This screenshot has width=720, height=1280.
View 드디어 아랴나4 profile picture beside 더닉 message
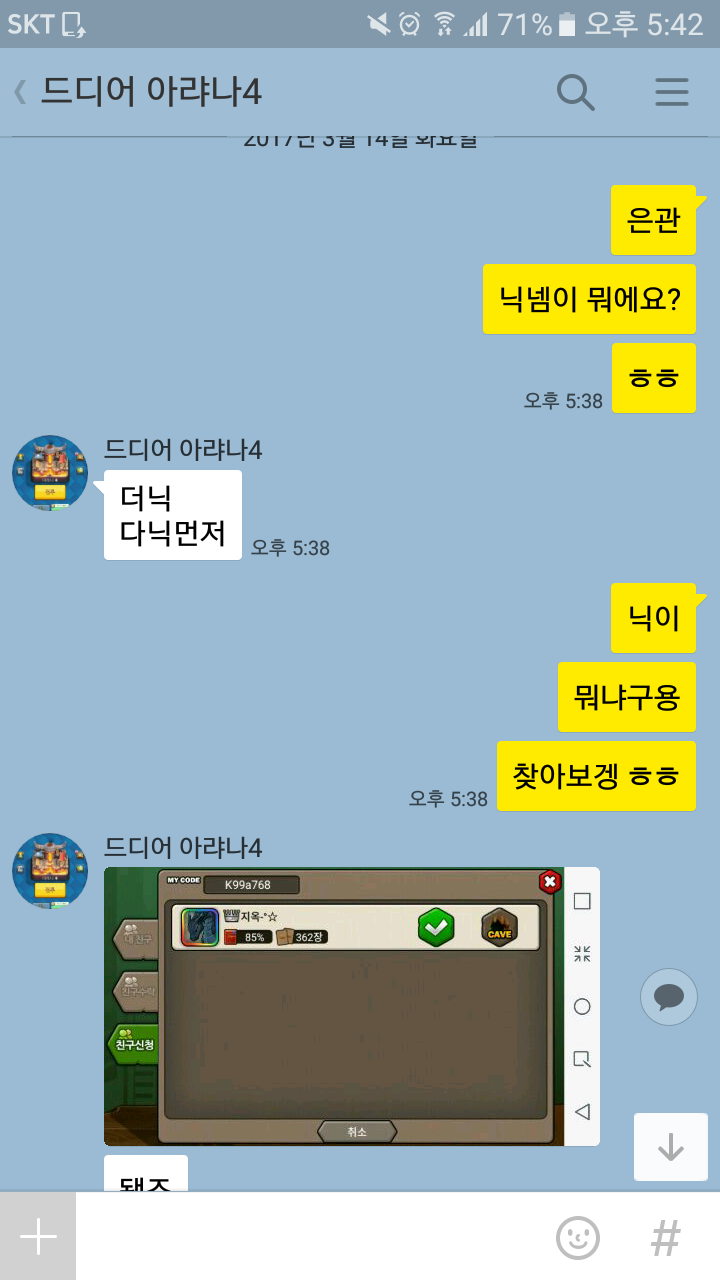pos(50,473)
